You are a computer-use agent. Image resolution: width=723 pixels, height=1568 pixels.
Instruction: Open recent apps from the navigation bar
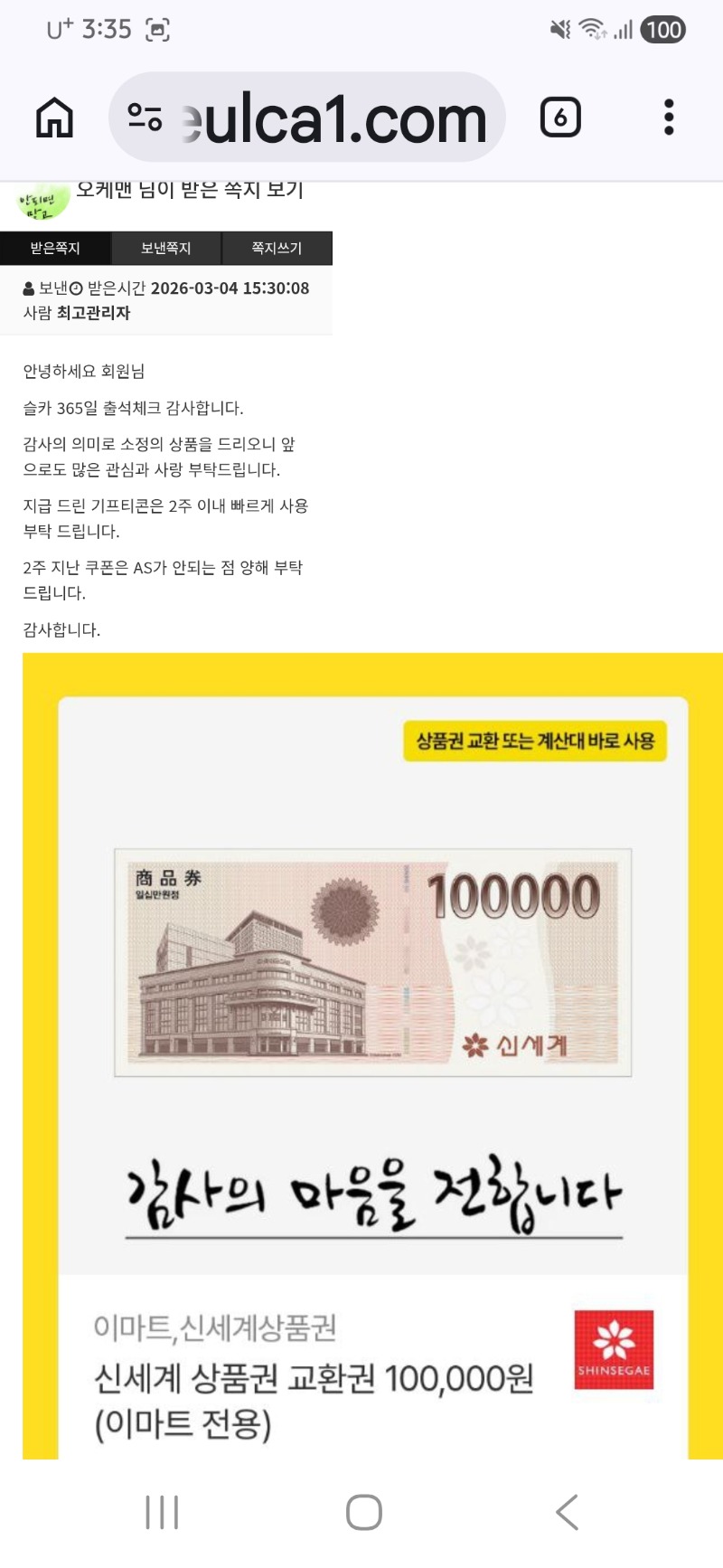click(162, 1512)
